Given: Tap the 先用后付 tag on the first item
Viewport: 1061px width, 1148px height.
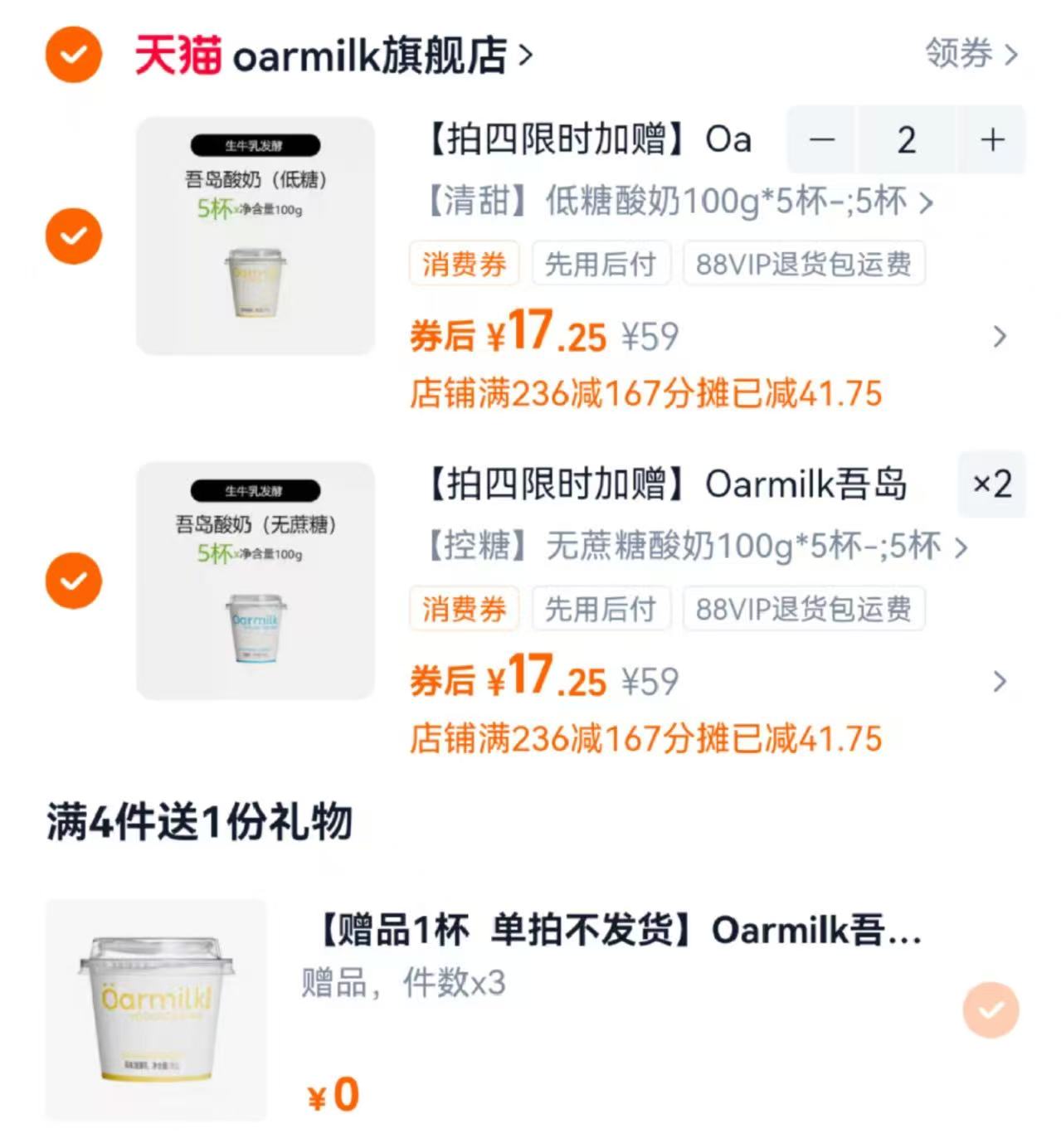Looking at the screenshot, I should [x=601, y=264].
